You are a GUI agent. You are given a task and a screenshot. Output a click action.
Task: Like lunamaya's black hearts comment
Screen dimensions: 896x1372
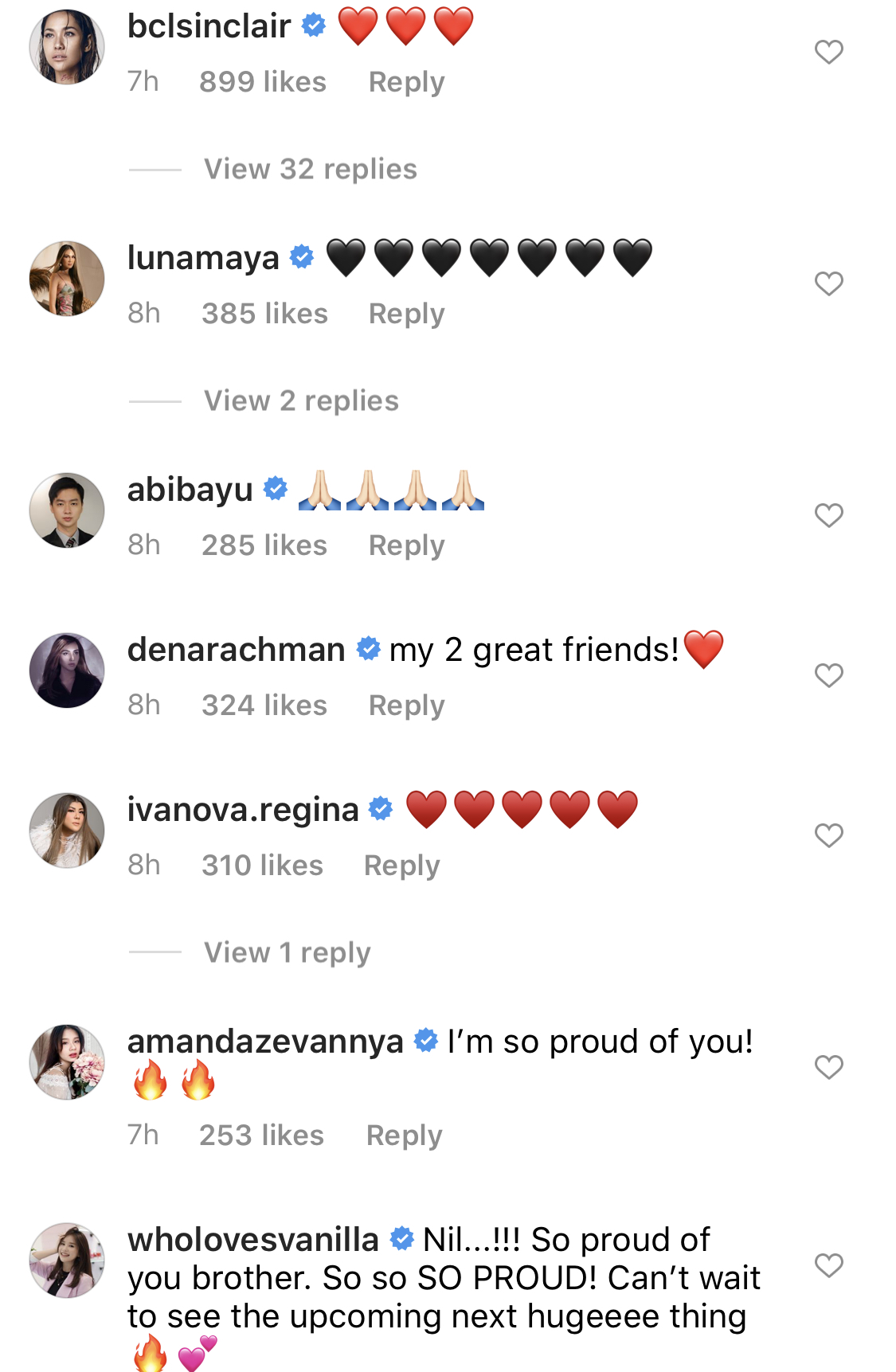click(x=828, y=283)
